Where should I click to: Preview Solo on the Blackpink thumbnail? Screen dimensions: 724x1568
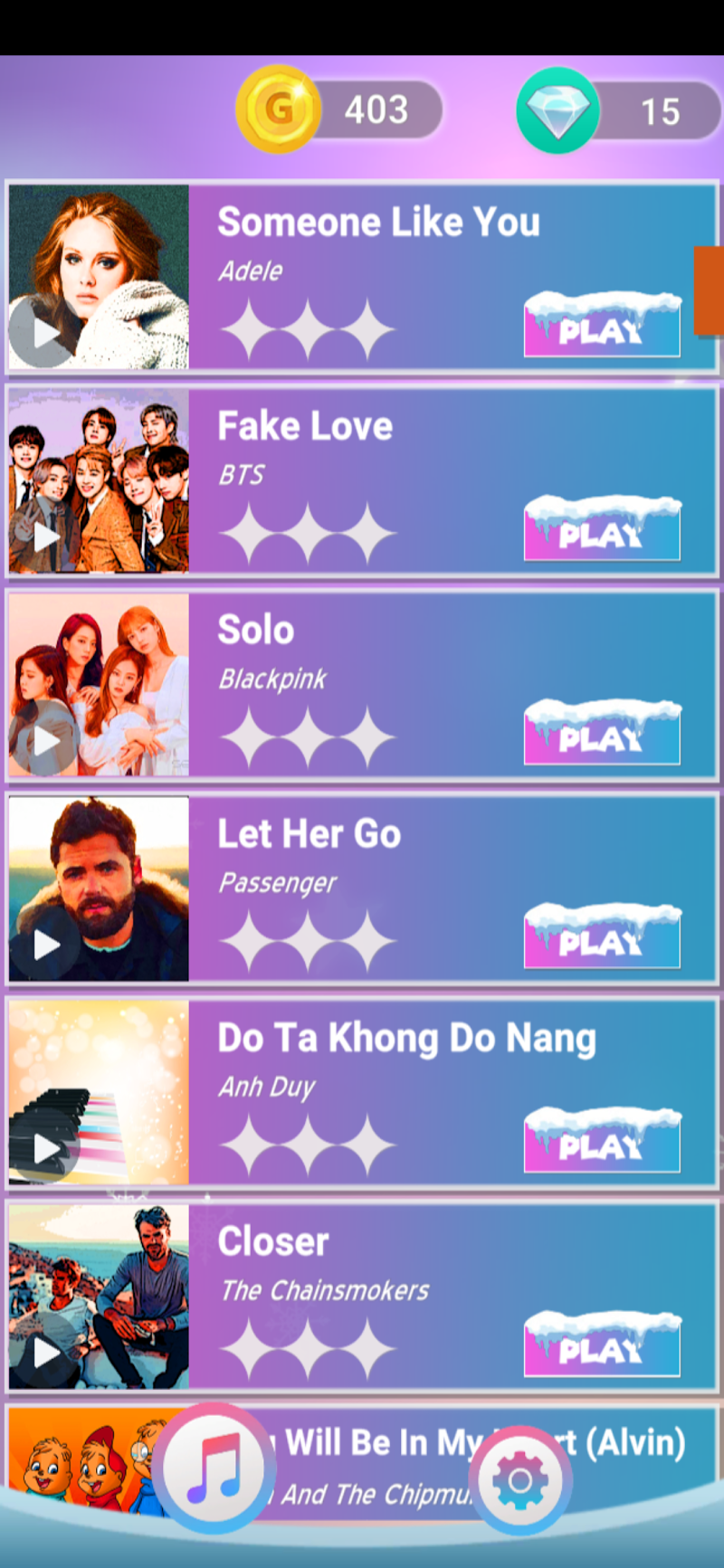point(43,741)
